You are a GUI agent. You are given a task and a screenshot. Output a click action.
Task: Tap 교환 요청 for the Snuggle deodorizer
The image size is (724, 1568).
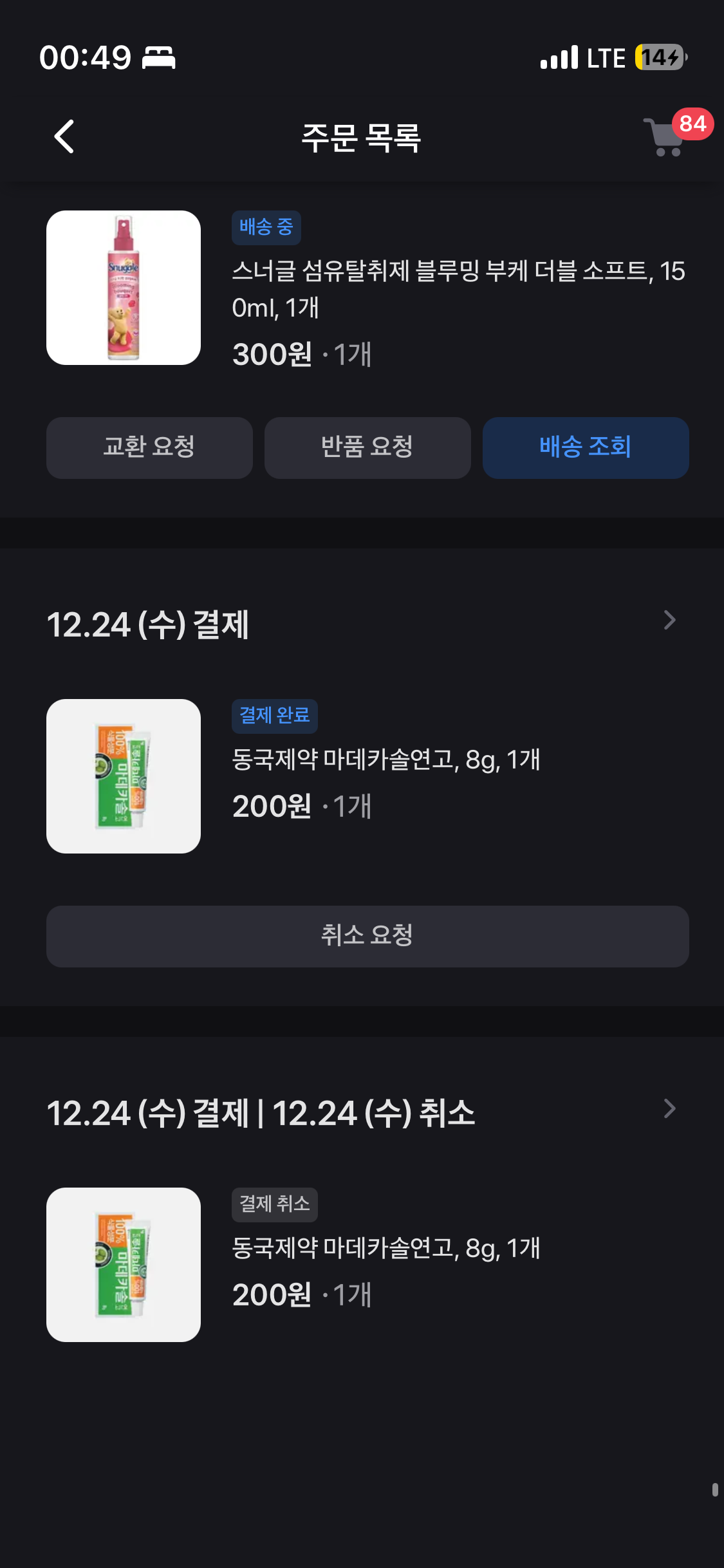click(x=149, y=447)
